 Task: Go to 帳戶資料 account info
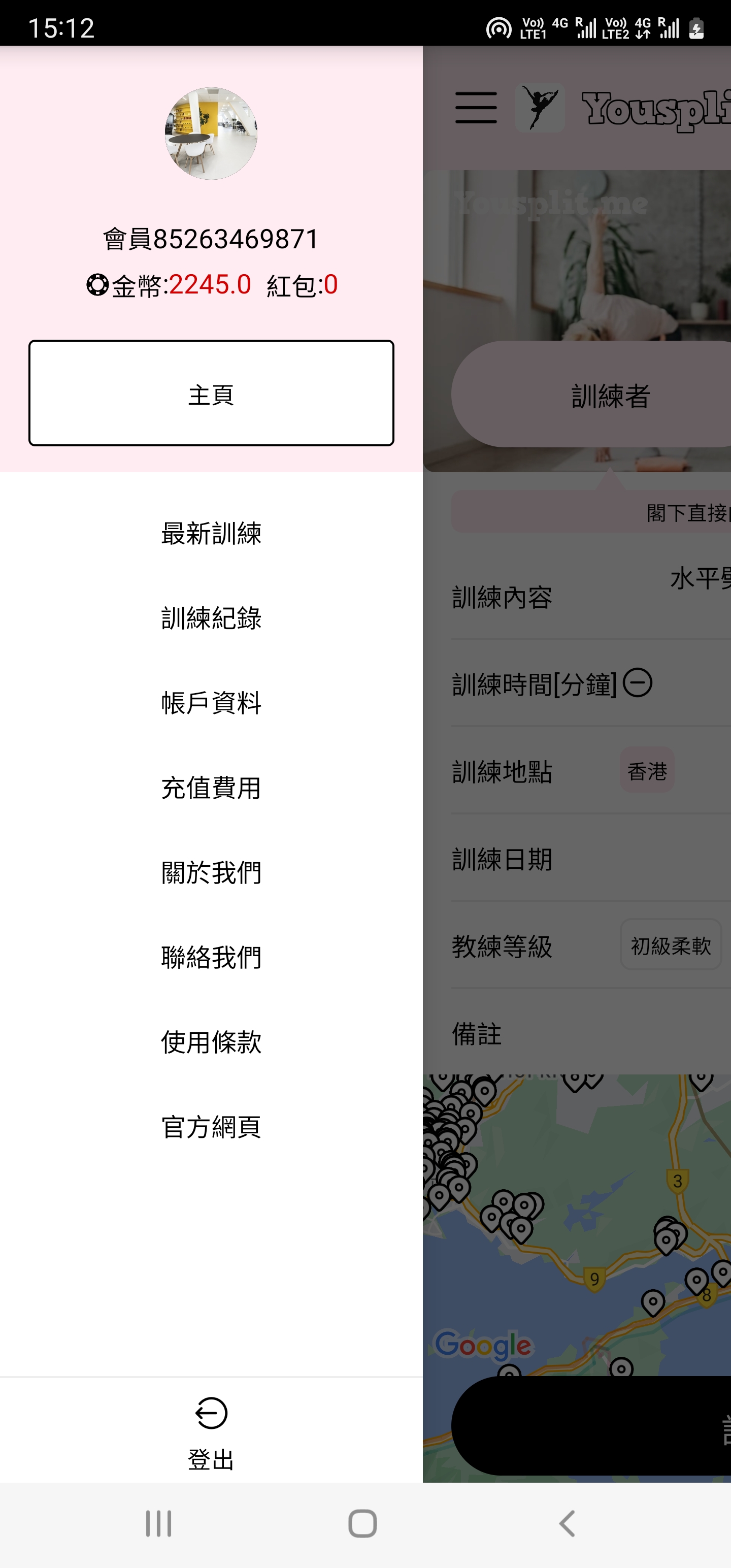(x=211, y=703)
